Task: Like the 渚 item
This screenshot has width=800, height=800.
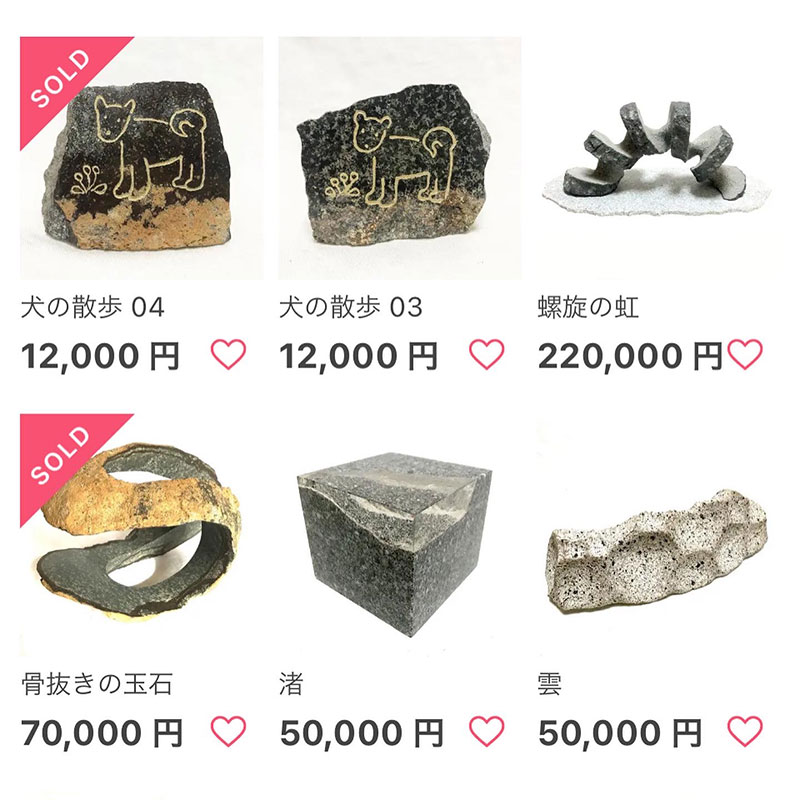Action: point(486,732)
